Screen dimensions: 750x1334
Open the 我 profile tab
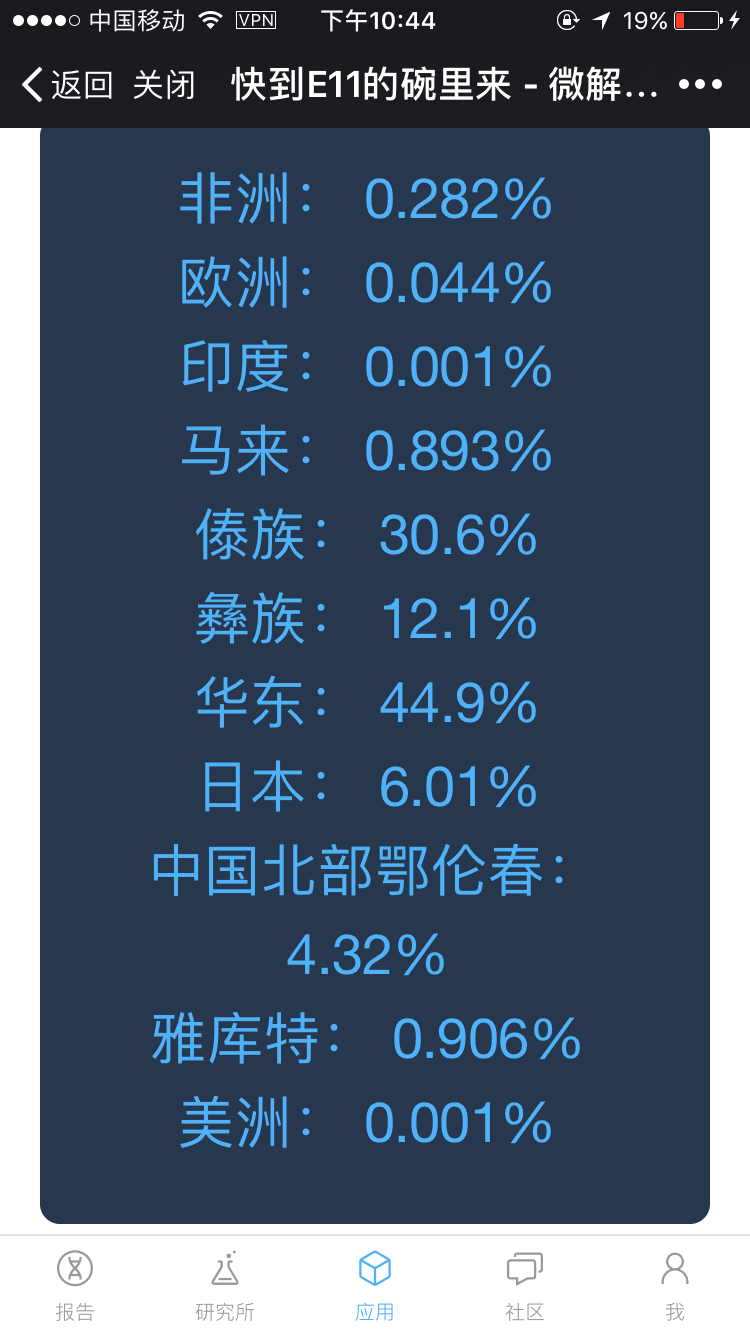click(675, 1285)
